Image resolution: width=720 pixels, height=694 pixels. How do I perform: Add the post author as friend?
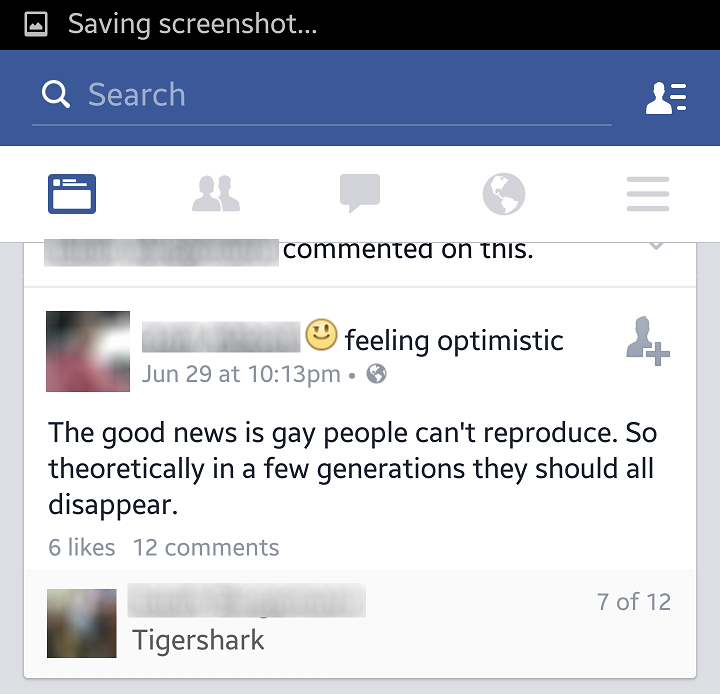(648, 341)
